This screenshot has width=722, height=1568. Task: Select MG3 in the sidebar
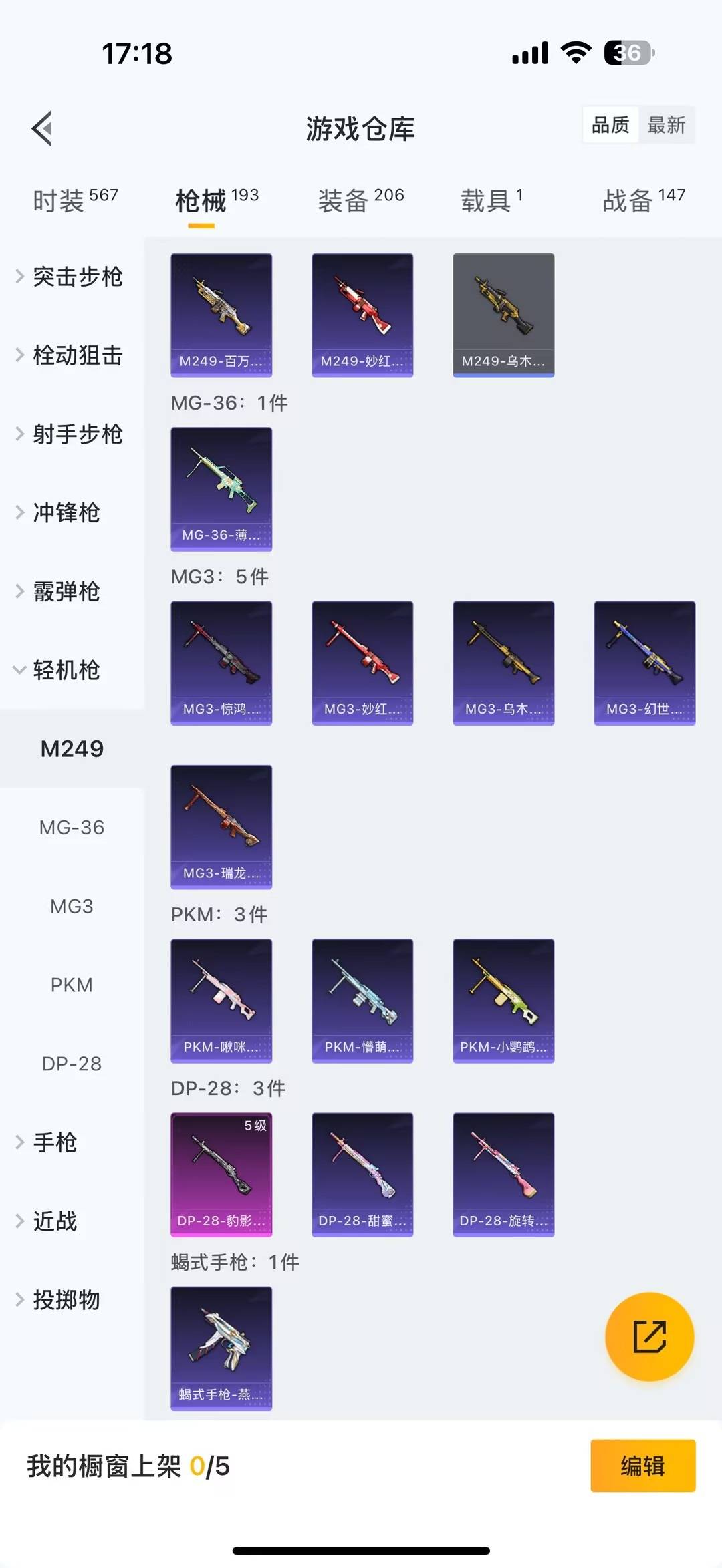click(72, 907)
